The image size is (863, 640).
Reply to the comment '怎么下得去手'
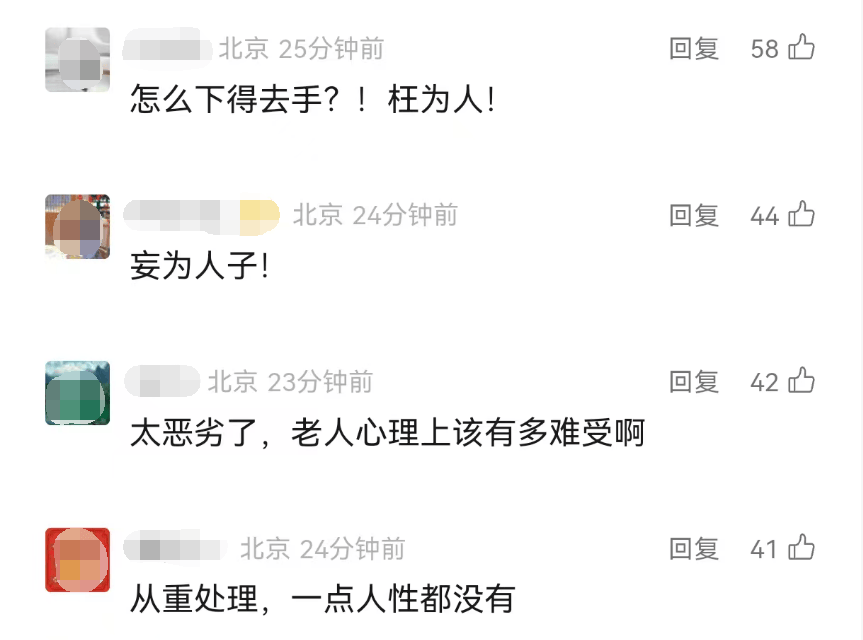point(694,48)
